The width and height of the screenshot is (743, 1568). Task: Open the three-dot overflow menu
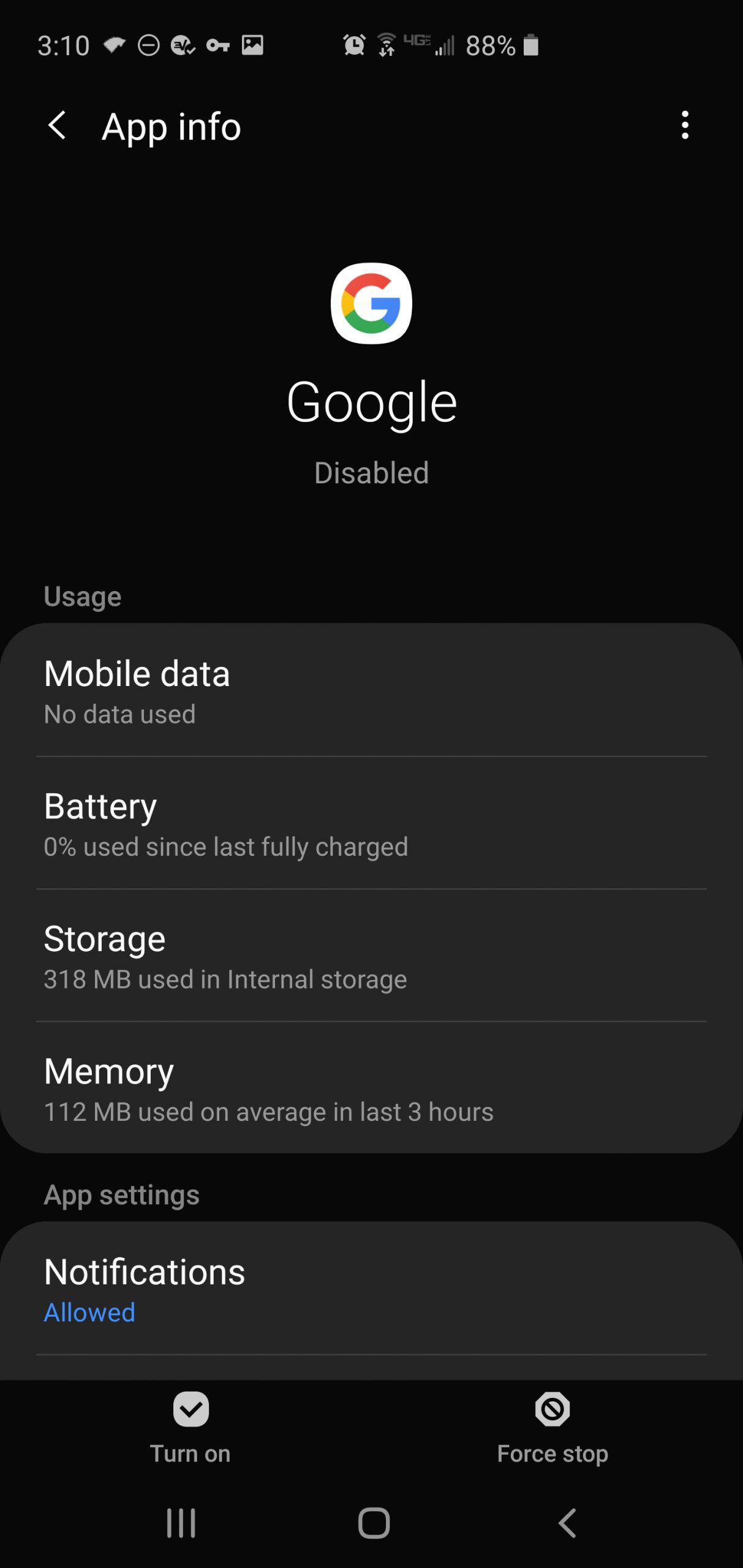coord(685,126)
